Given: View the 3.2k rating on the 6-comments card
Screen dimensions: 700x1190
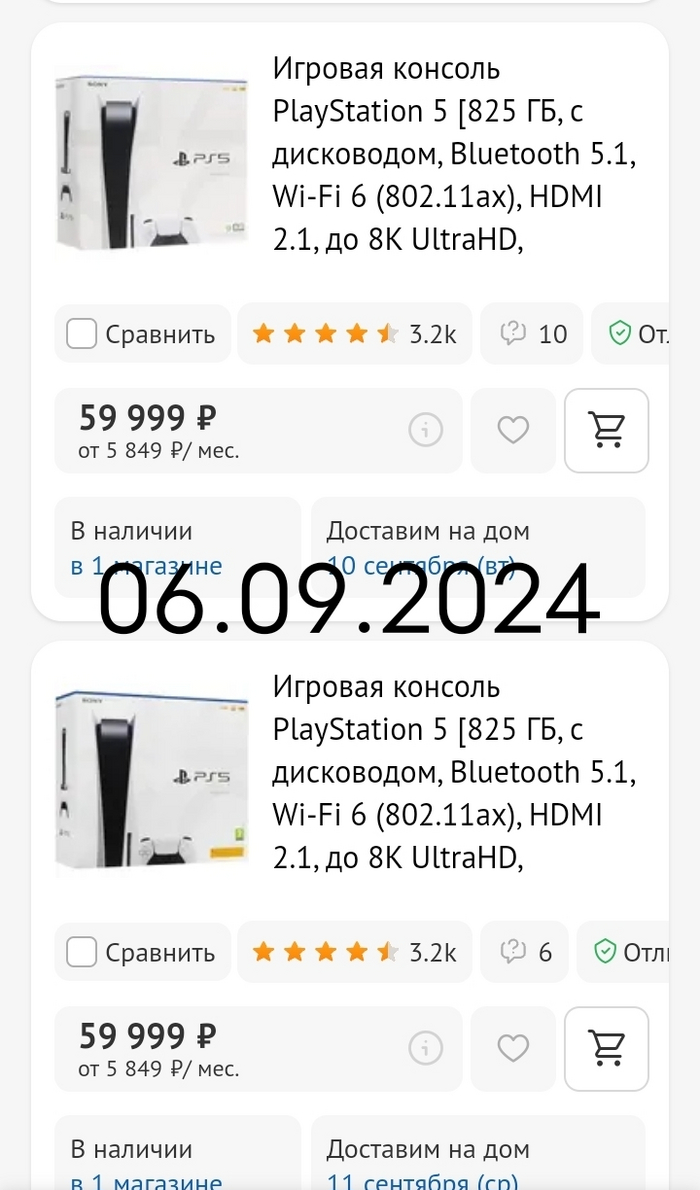Looking at the screenshot, I should [x=354, y=952].
